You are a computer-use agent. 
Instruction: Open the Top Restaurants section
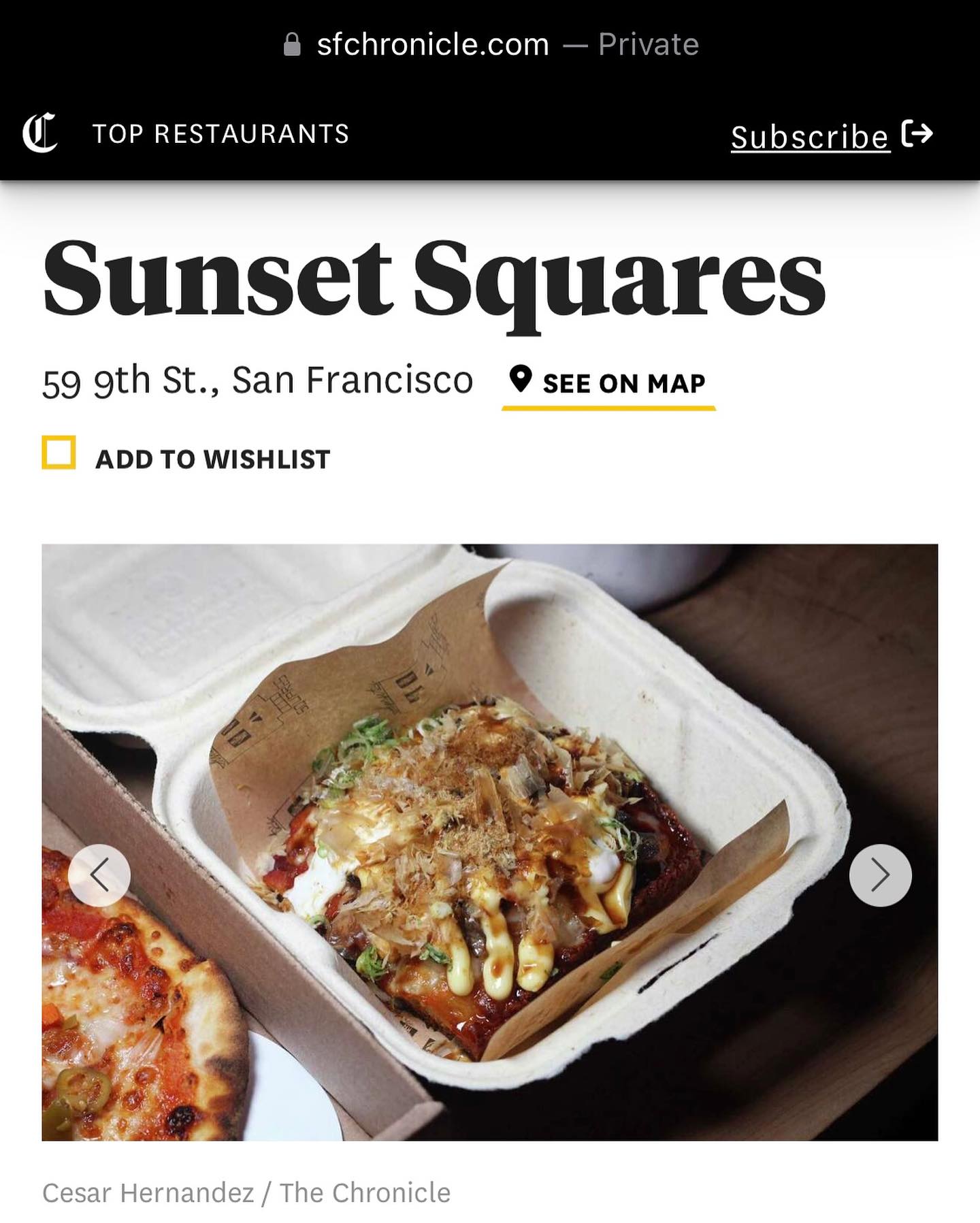click(x=220, y=134)
